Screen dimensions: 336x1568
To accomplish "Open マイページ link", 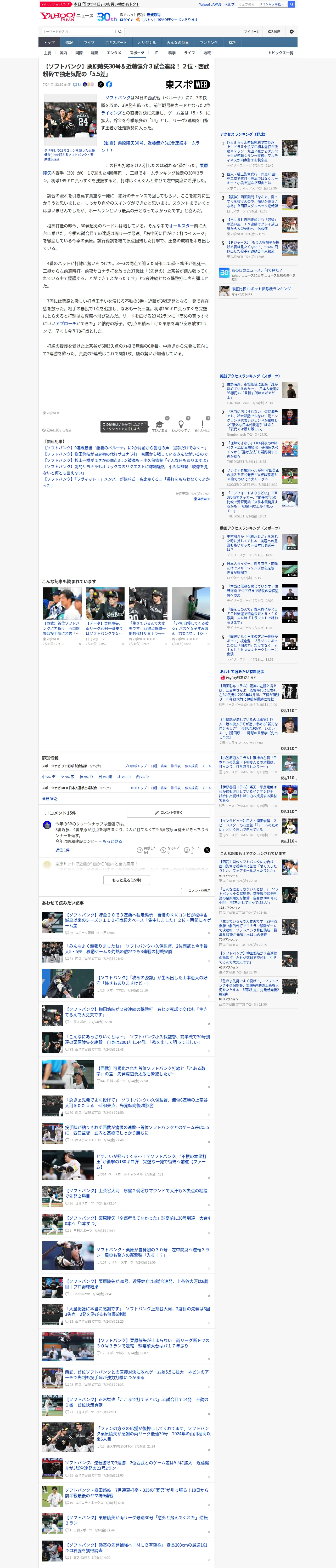I will (x=251, y=32).
